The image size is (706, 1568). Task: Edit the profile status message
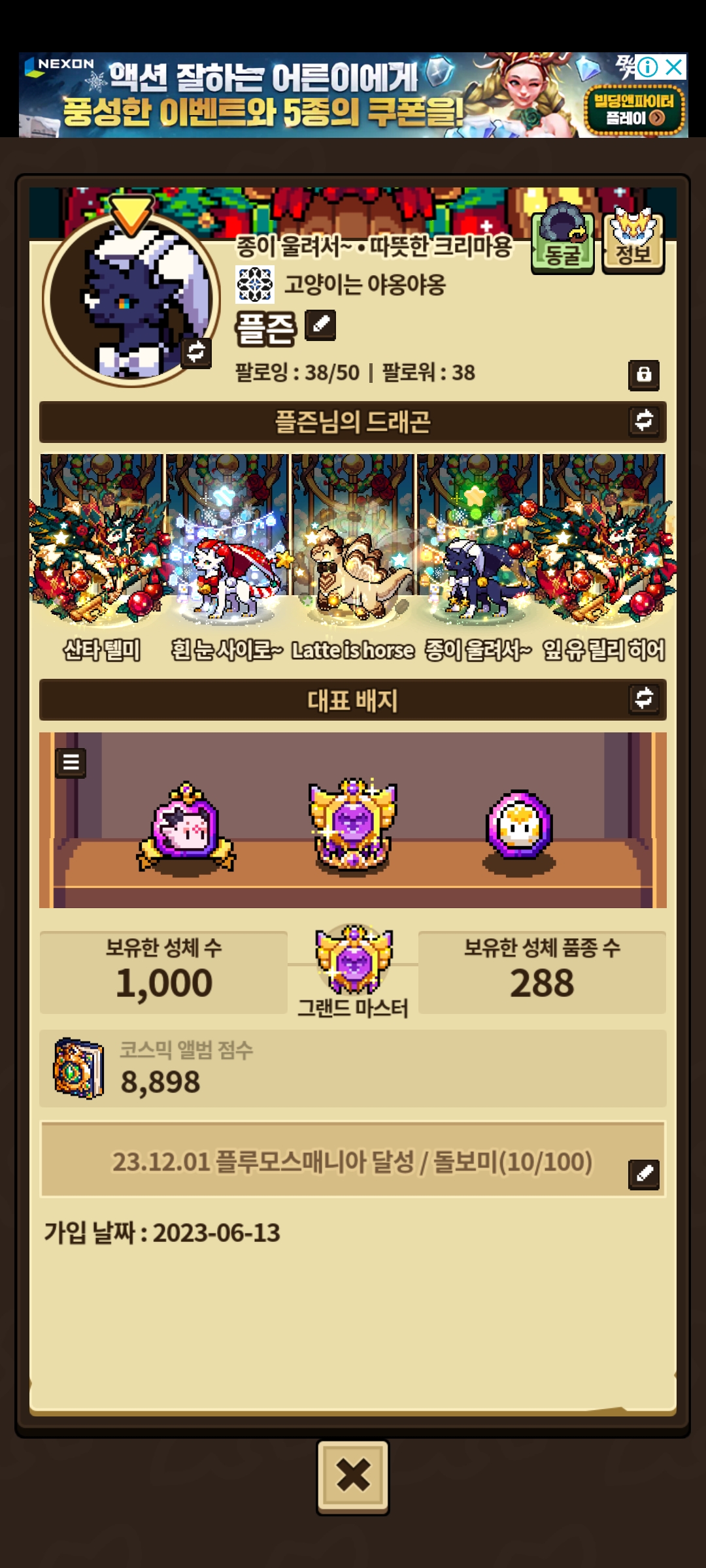tap(644, 1173)
